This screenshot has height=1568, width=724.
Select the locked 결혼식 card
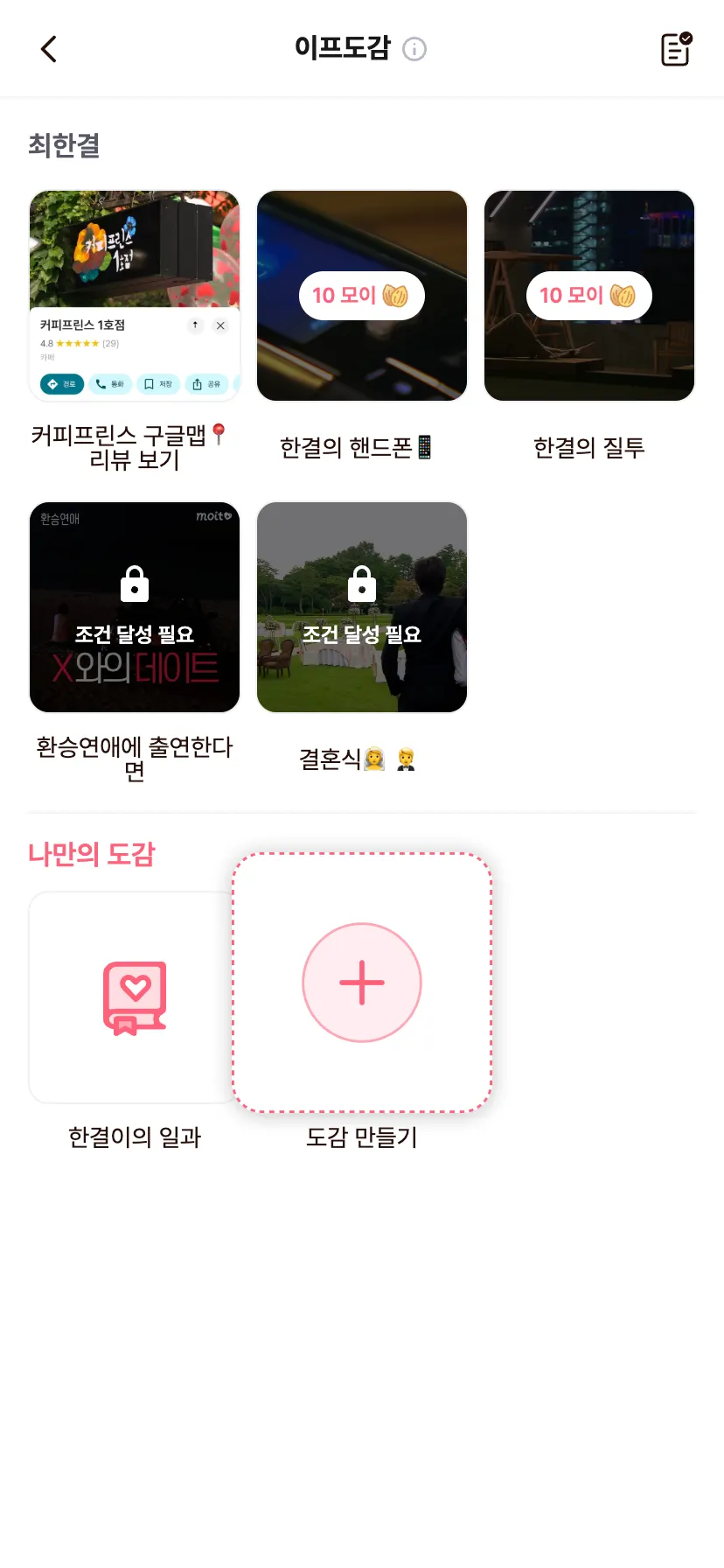(x=362, y=607)
